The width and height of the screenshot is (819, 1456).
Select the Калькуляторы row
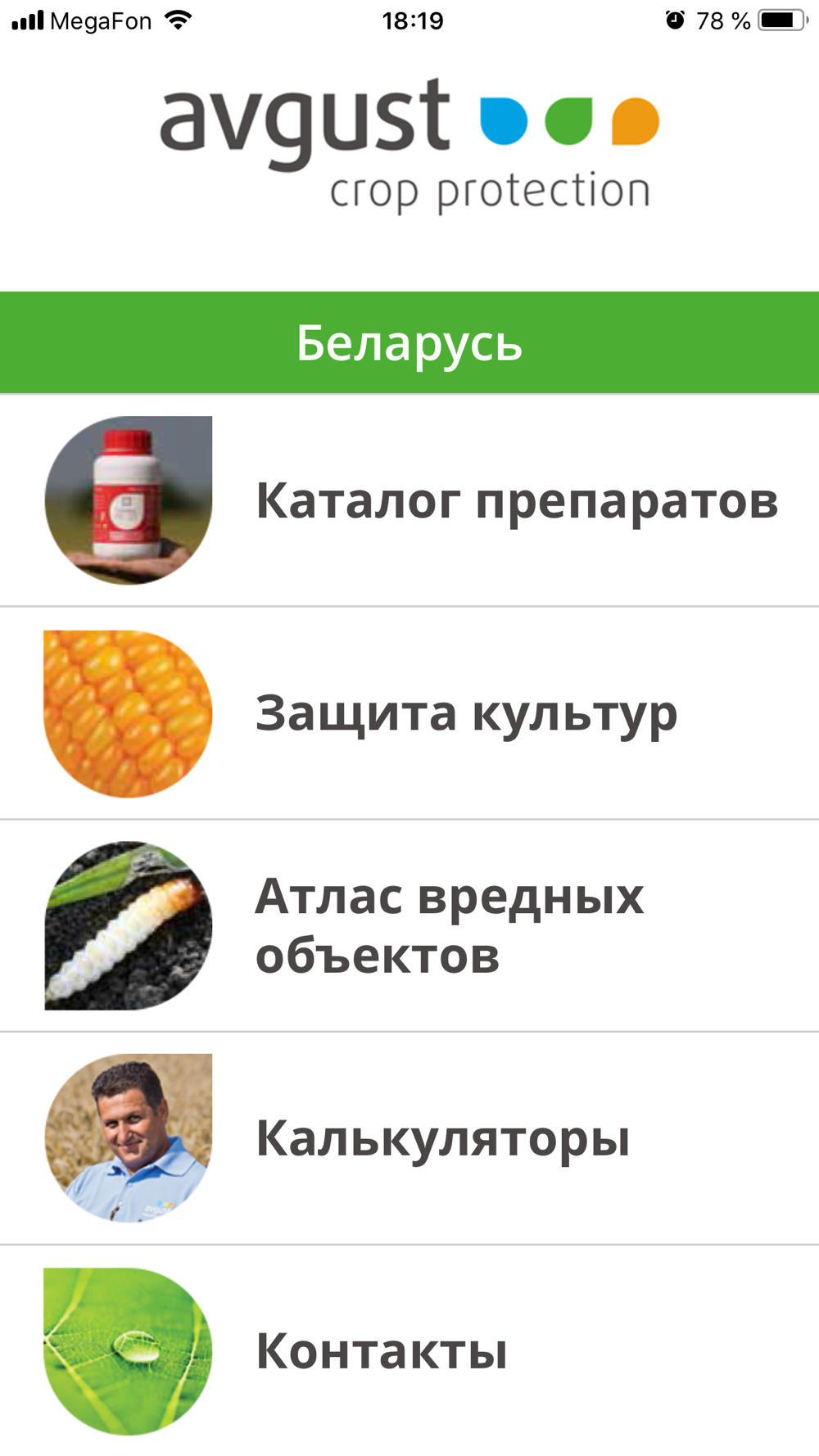pos(442,1138)
